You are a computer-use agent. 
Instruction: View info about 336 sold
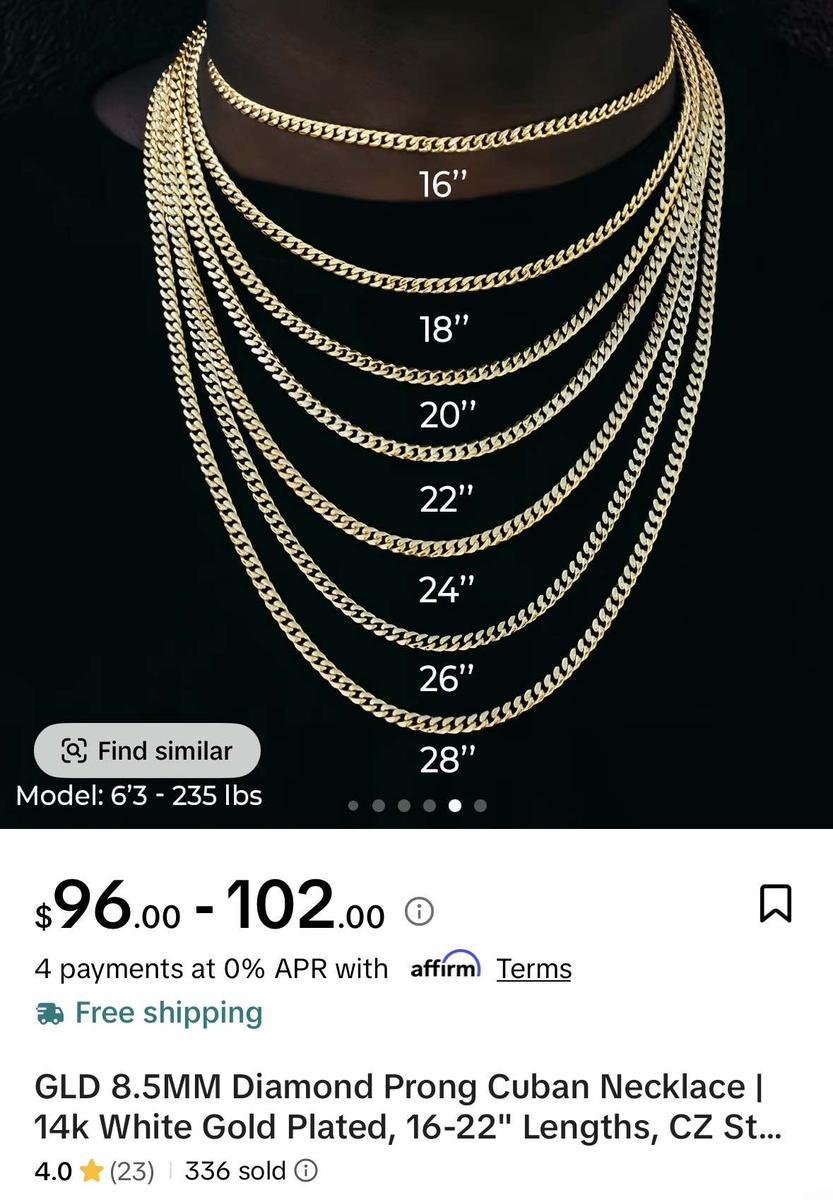point(307,1171)
